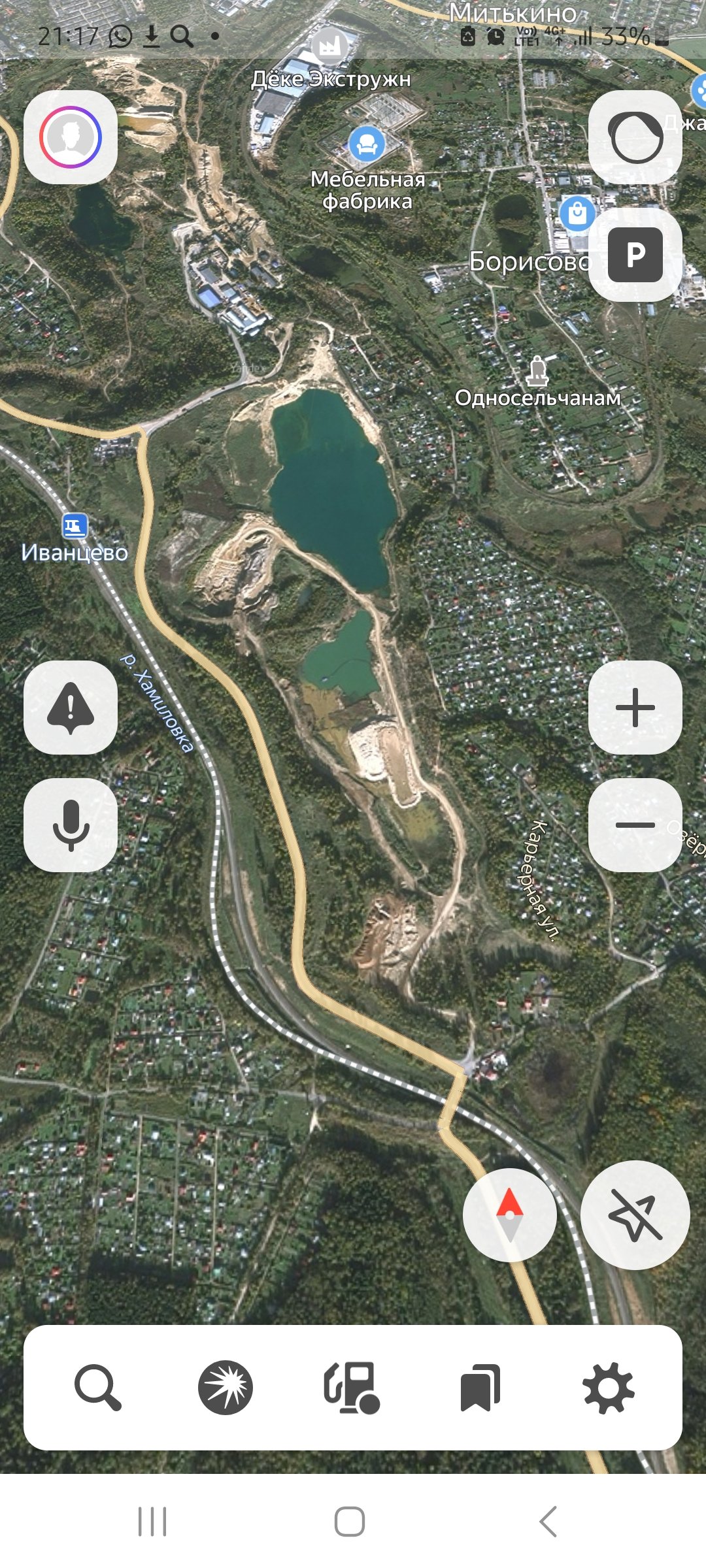Open search from the bottom bar
This screenshot has height=1568, width=706.
pos(97,1388)
